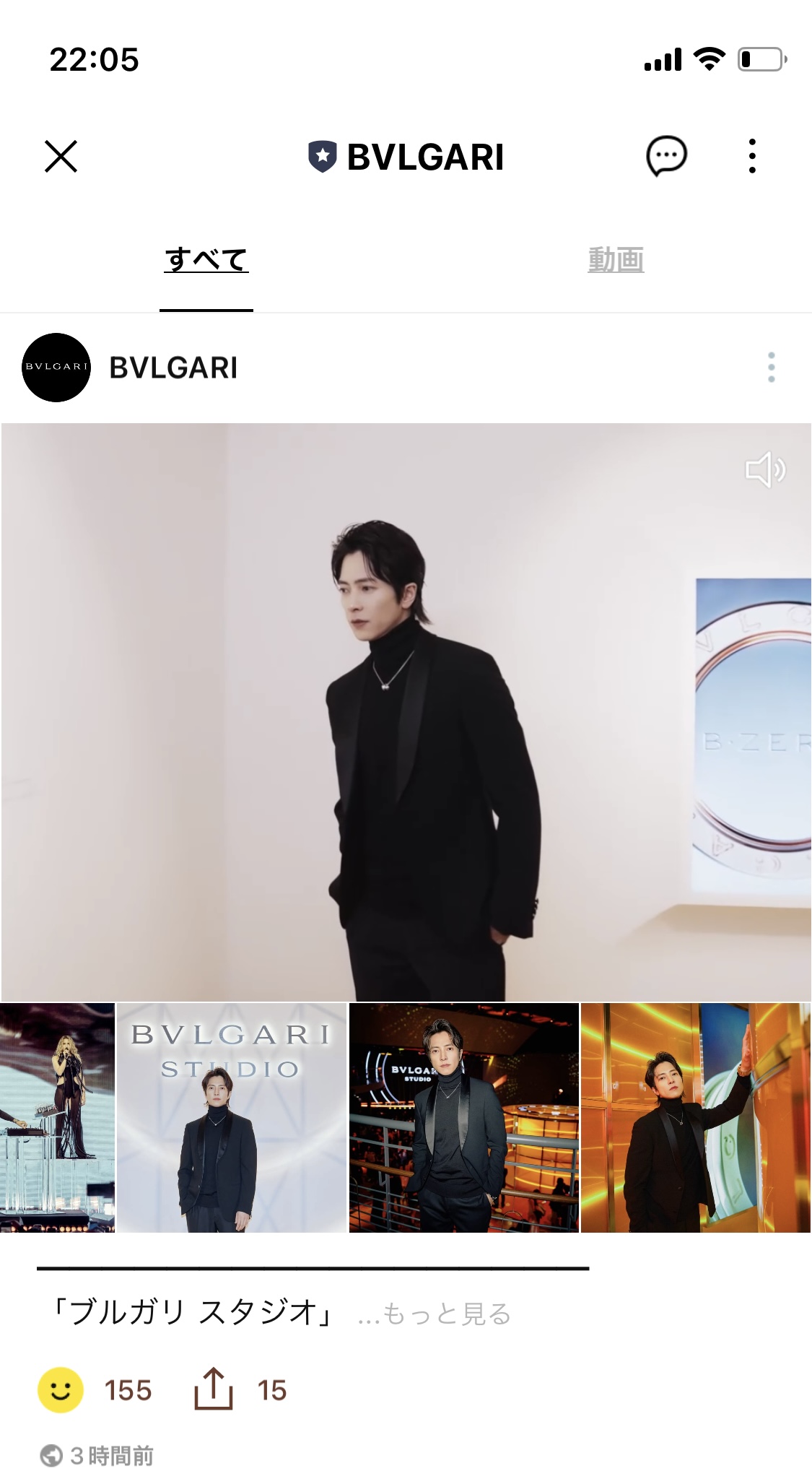Open the singer on stage thumbnail
Image resolution: width=812 pixels, height=1484 pixels.
pos(57,1117)
